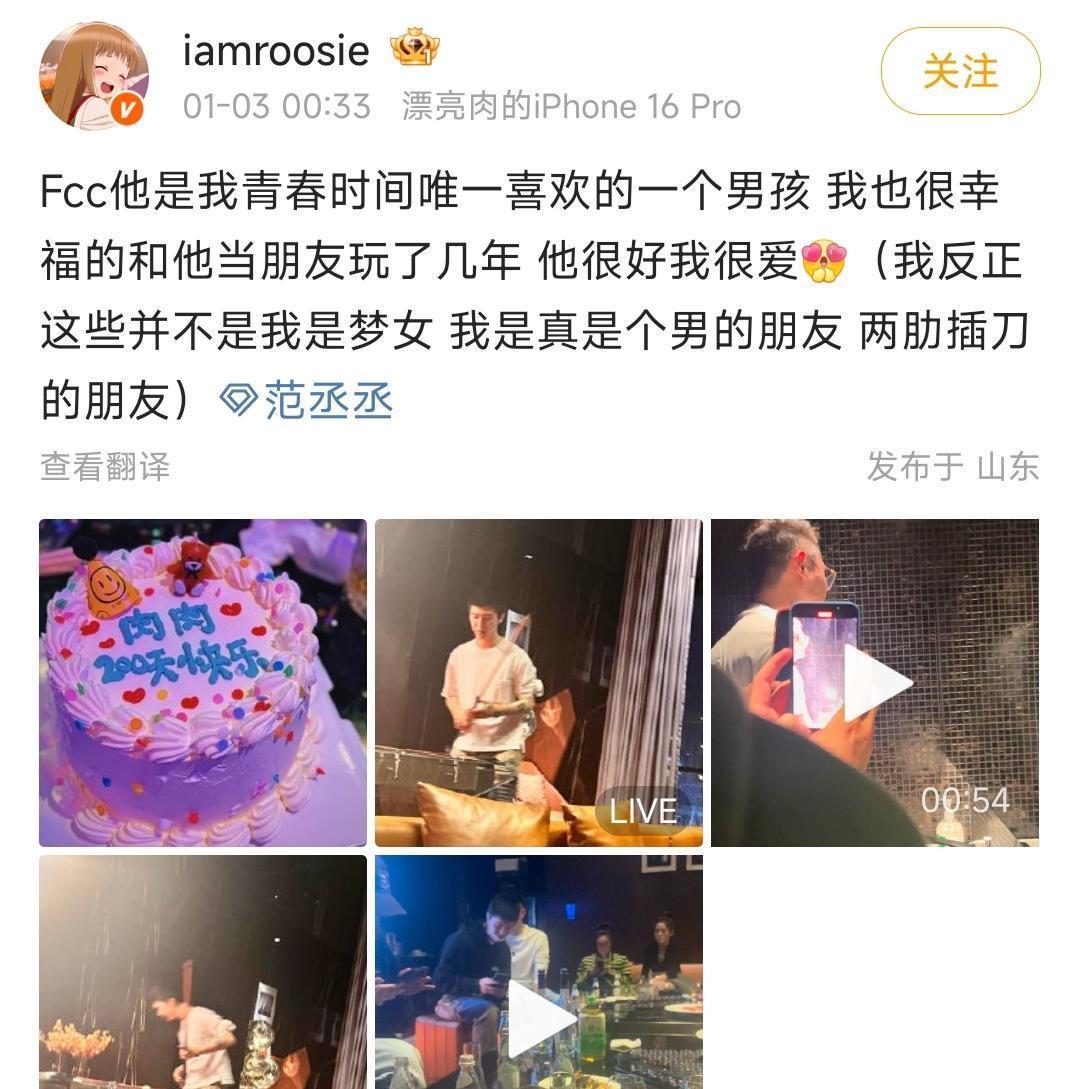Tap 查看翻译 to translate the post

(105, 467)
